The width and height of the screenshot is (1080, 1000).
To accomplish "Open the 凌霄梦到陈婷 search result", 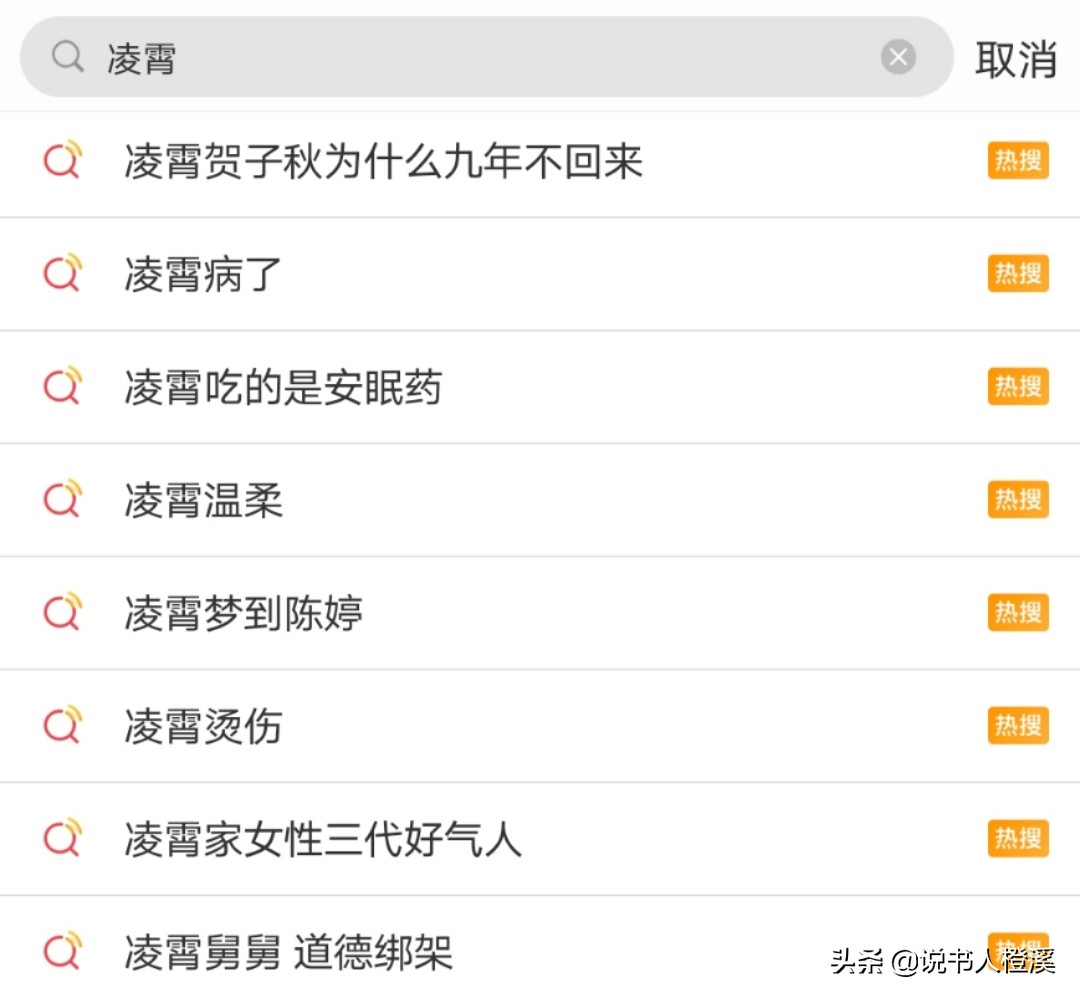I will point(243,613).
